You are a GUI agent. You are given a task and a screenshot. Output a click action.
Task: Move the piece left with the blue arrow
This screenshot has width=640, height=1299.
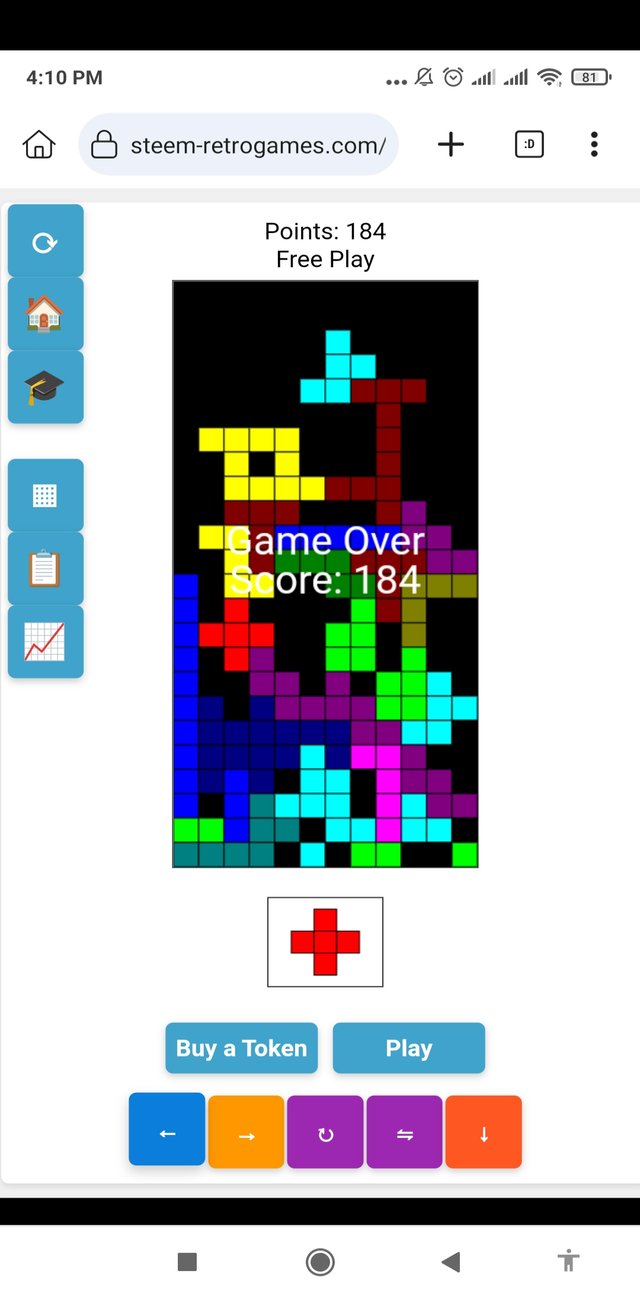coord(167,1131)
